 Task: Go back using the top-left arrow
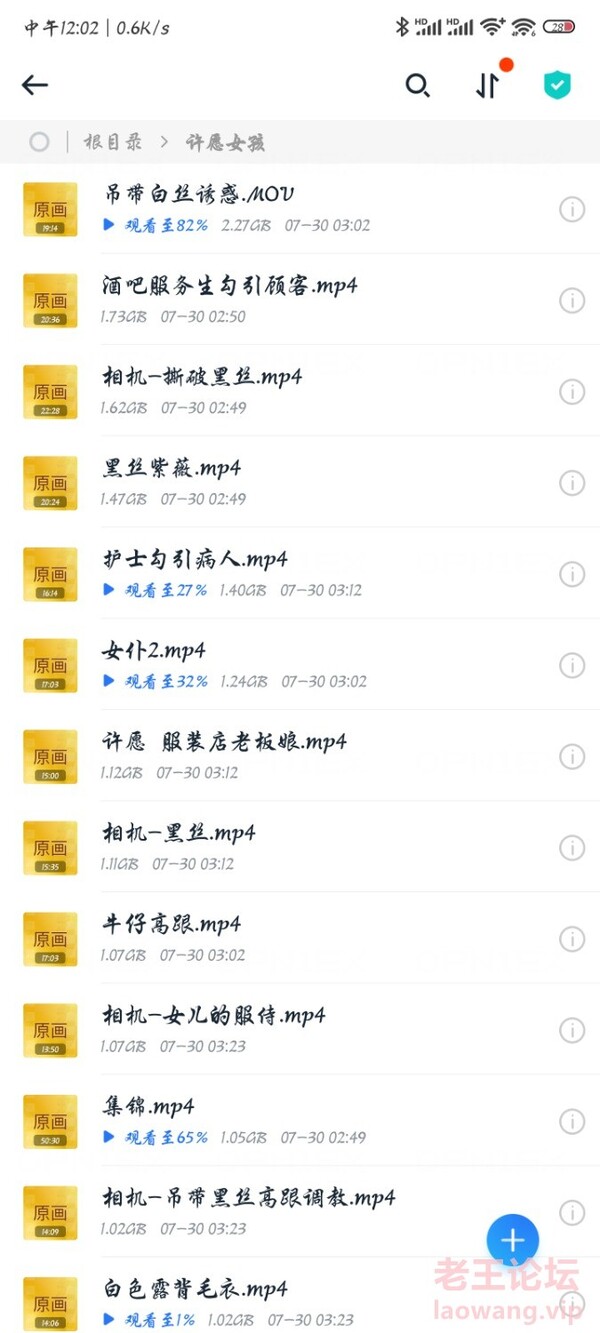(x=35, y=85)
